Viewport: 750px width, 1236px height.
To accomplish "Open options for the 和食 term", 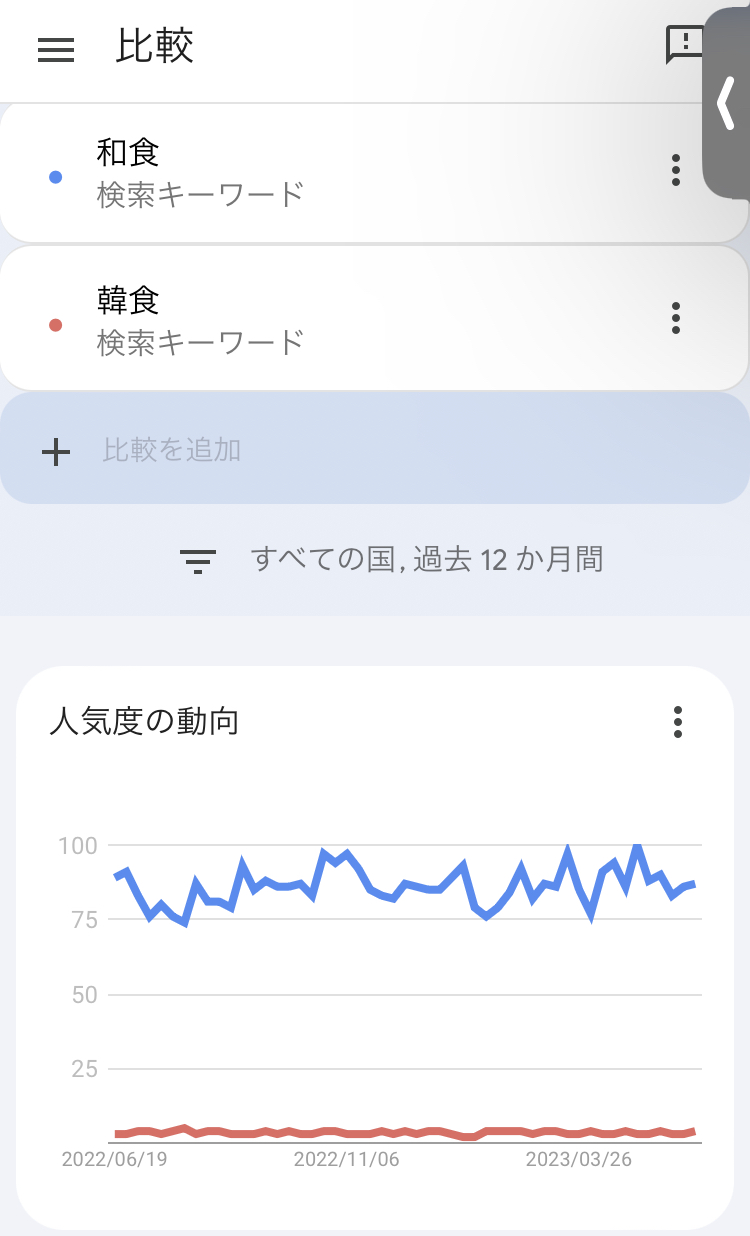I will pos(676,170).
